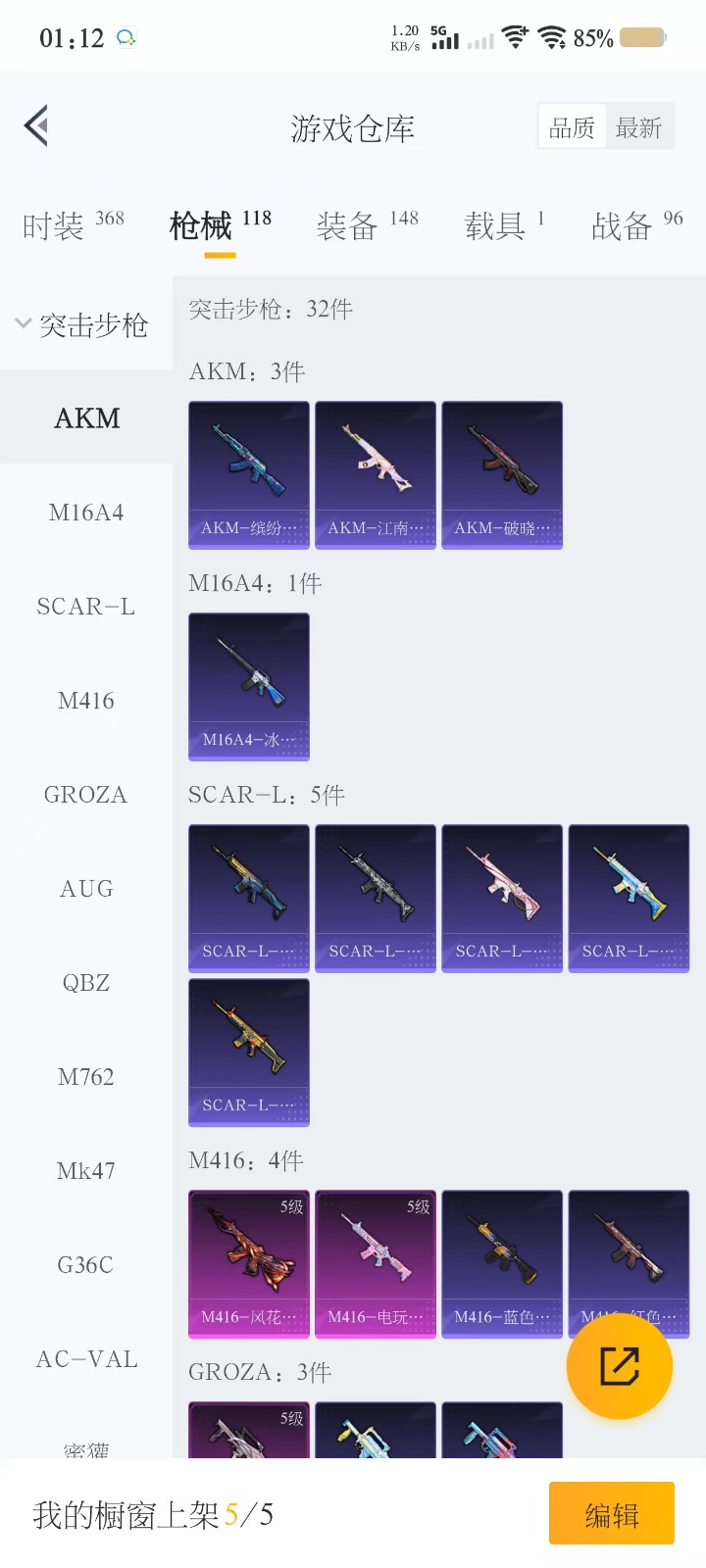Open the M416-电玩 skin tile

pos(376,1263)
